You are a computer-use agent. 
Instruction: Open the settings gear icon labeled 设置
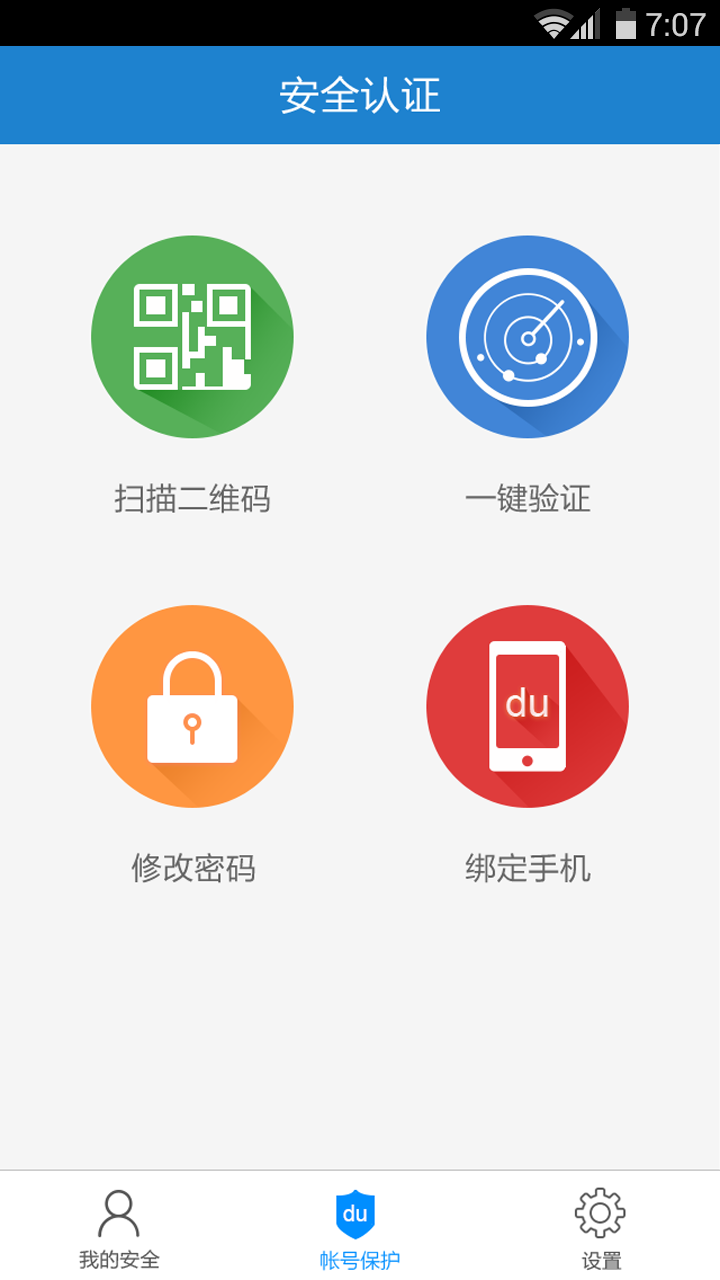(598, 1213)
